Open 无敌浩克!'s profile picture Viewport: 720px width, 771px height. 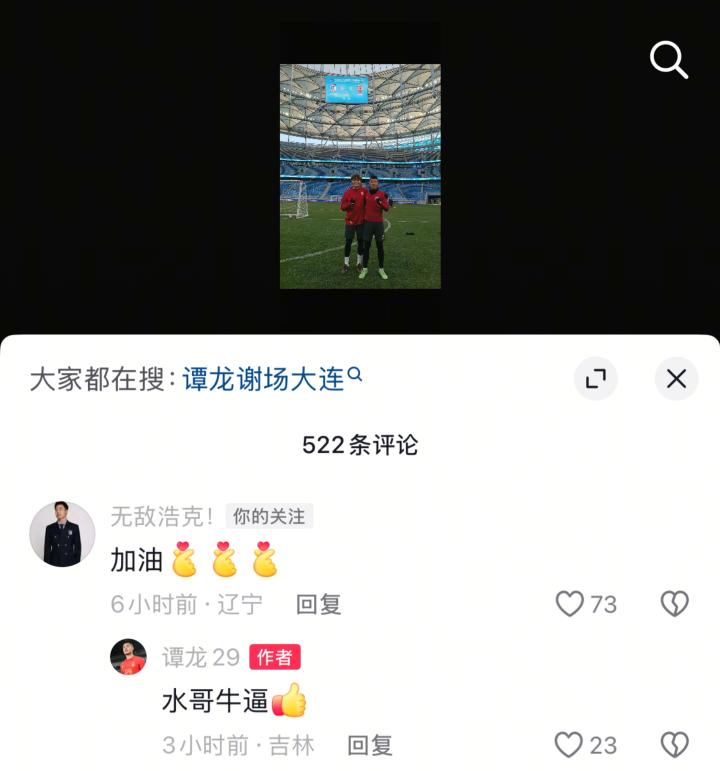point(62,534)
